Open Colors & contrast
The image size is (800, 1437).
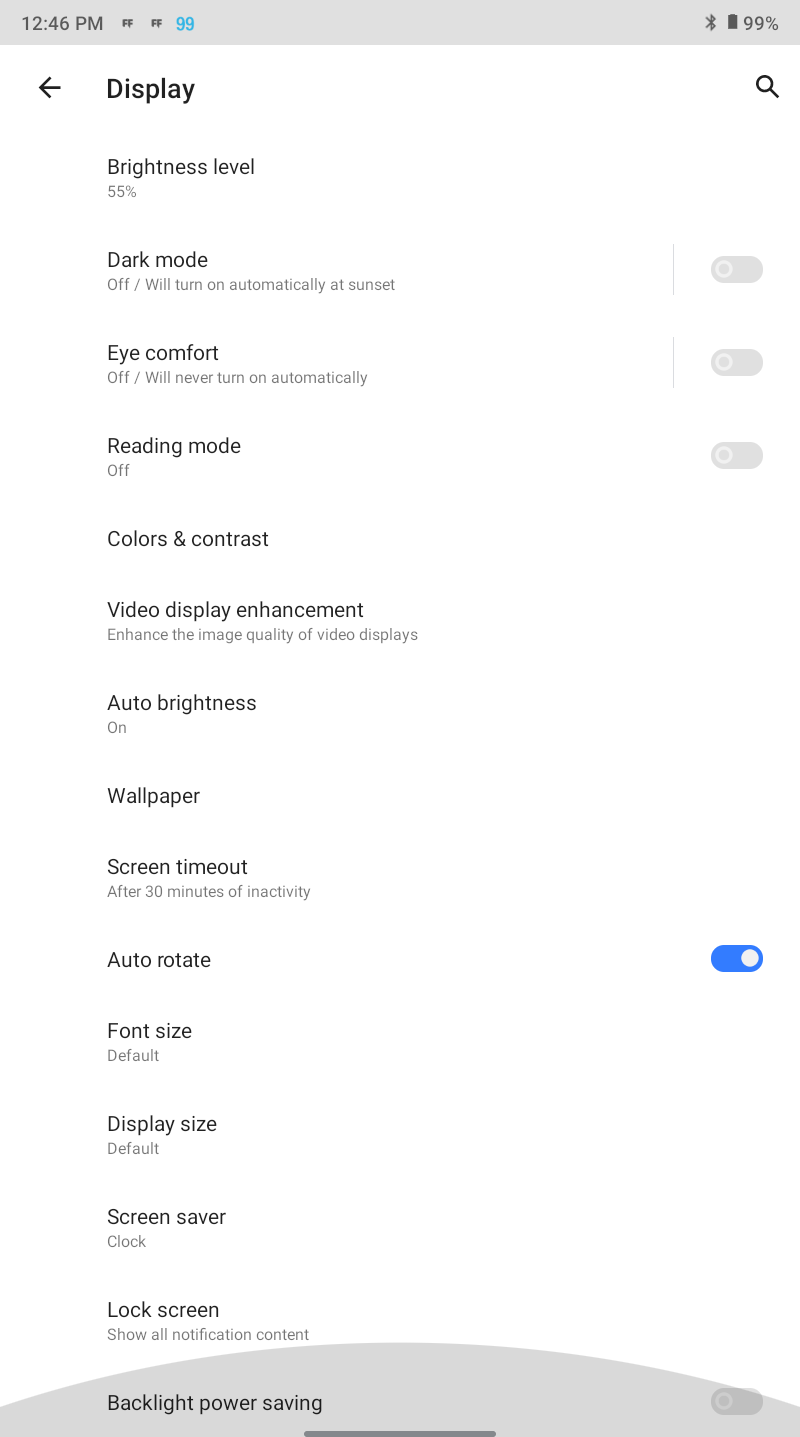coord(400,539)
